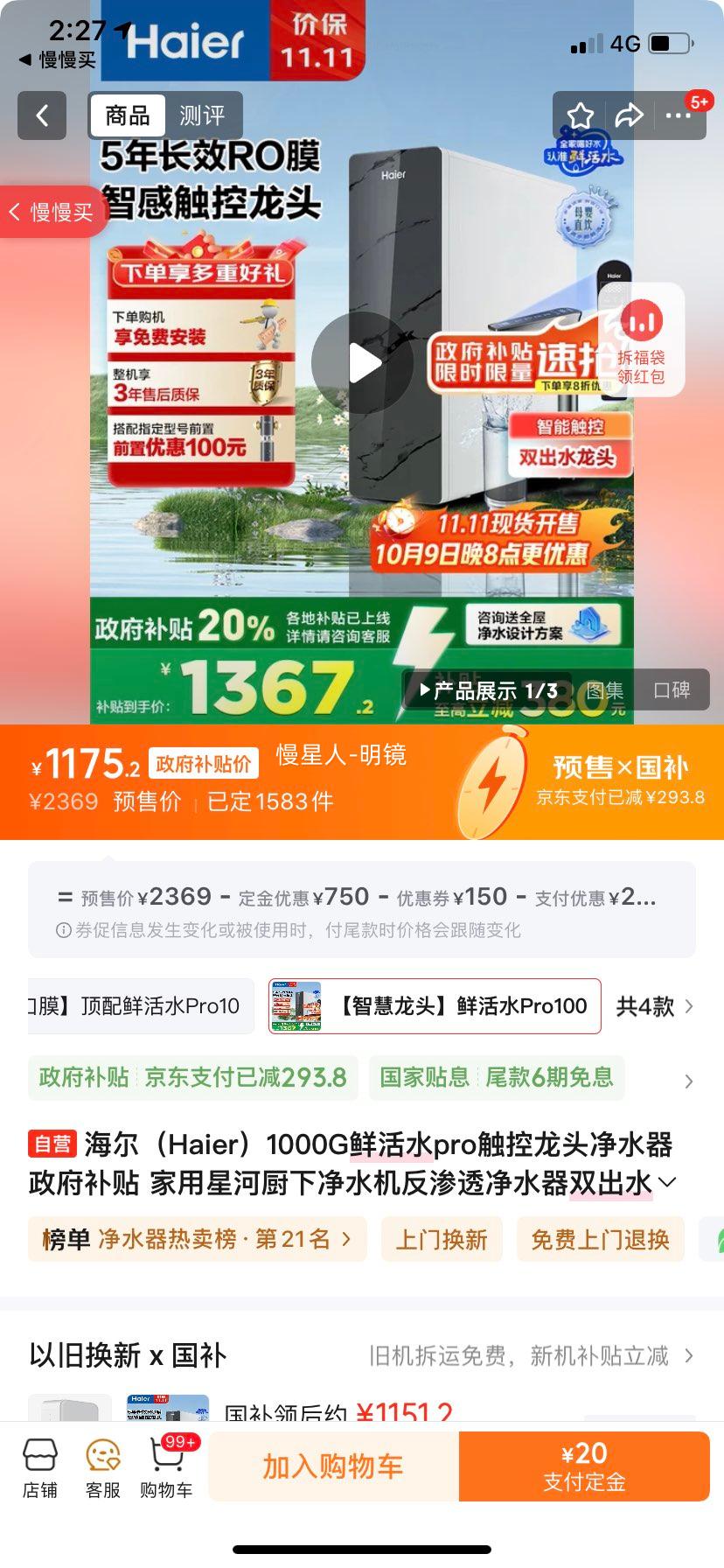
Task: Add product to favorites with star
Action: click(x=581, y=115)
